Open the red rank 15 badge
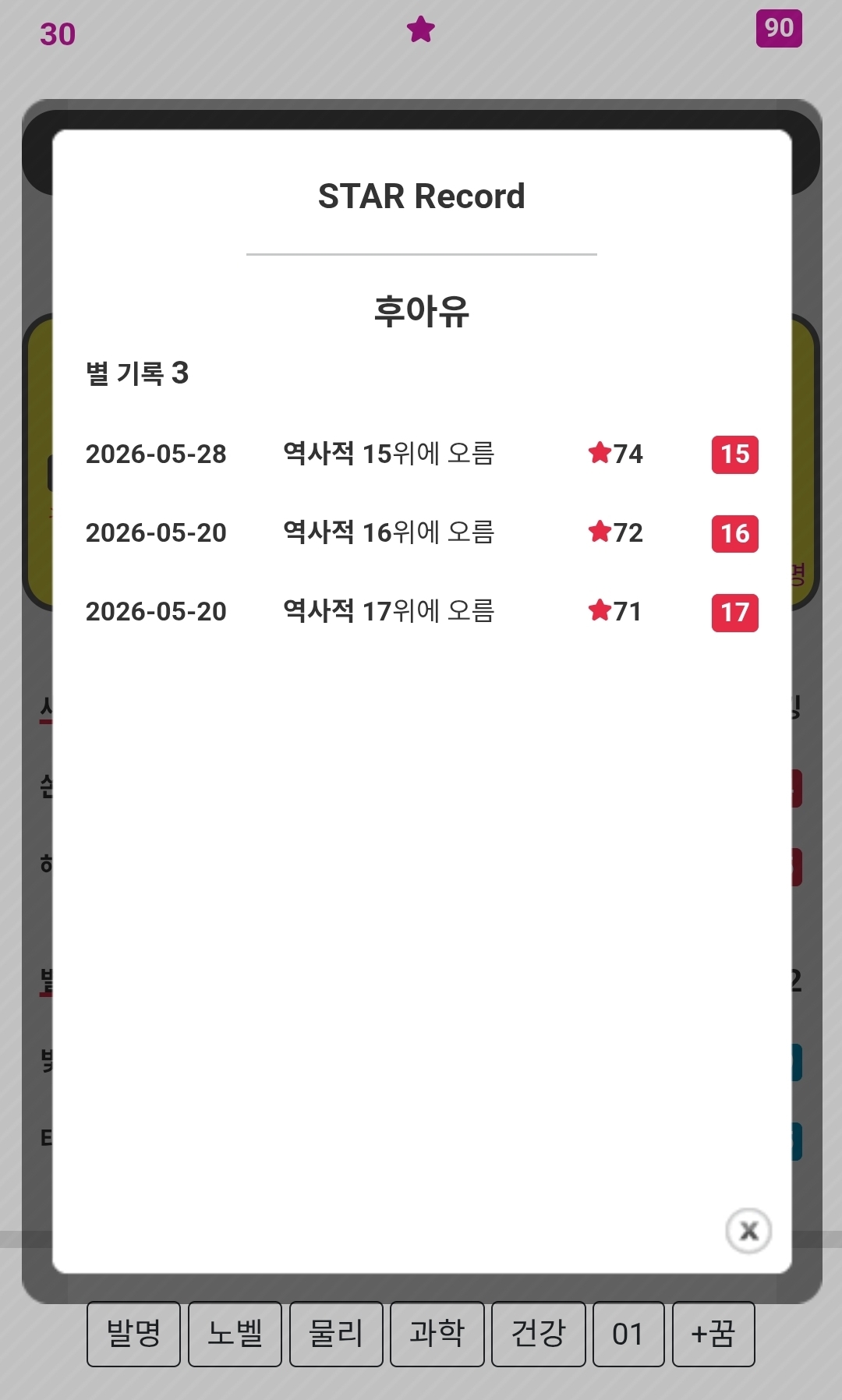Image resolution: width=842 pixels, height=1400 pixels. (735, 454)
